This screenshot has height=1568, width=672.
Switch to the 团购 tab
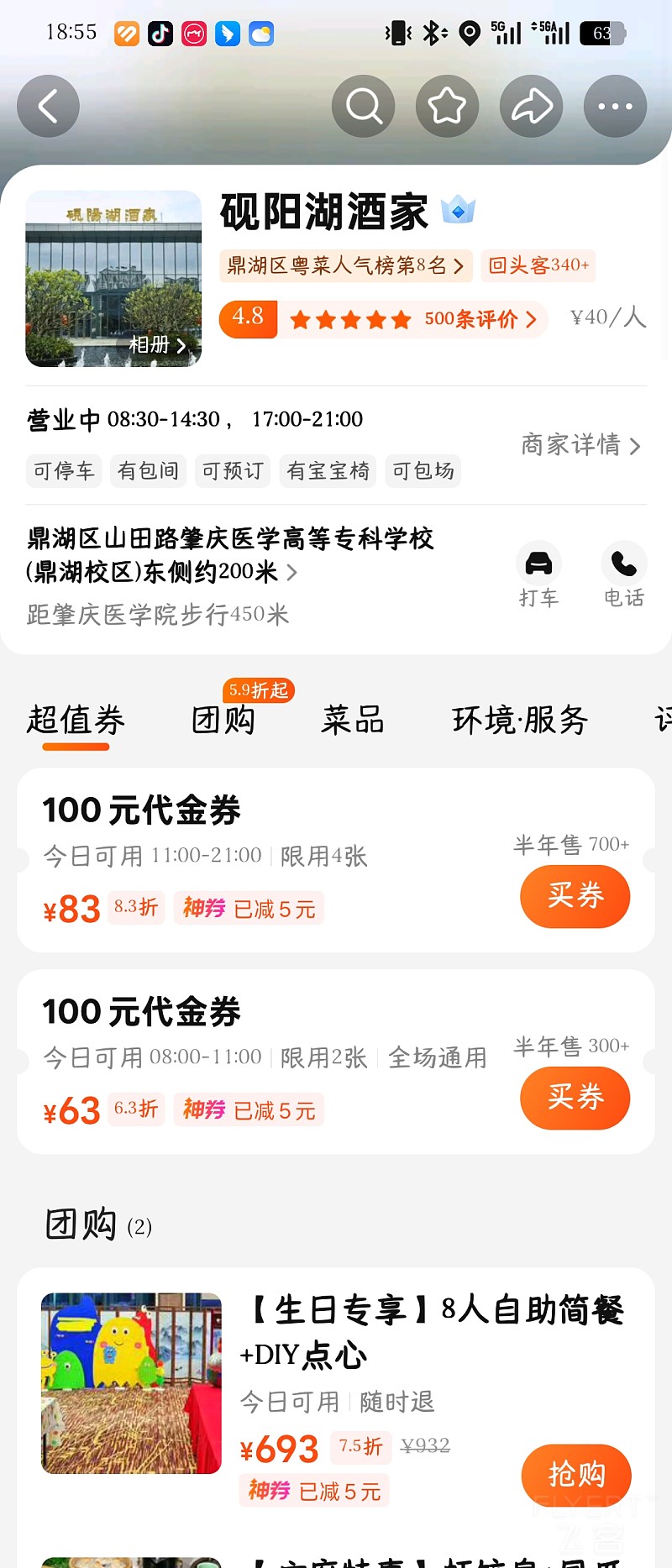click(223, 720)
